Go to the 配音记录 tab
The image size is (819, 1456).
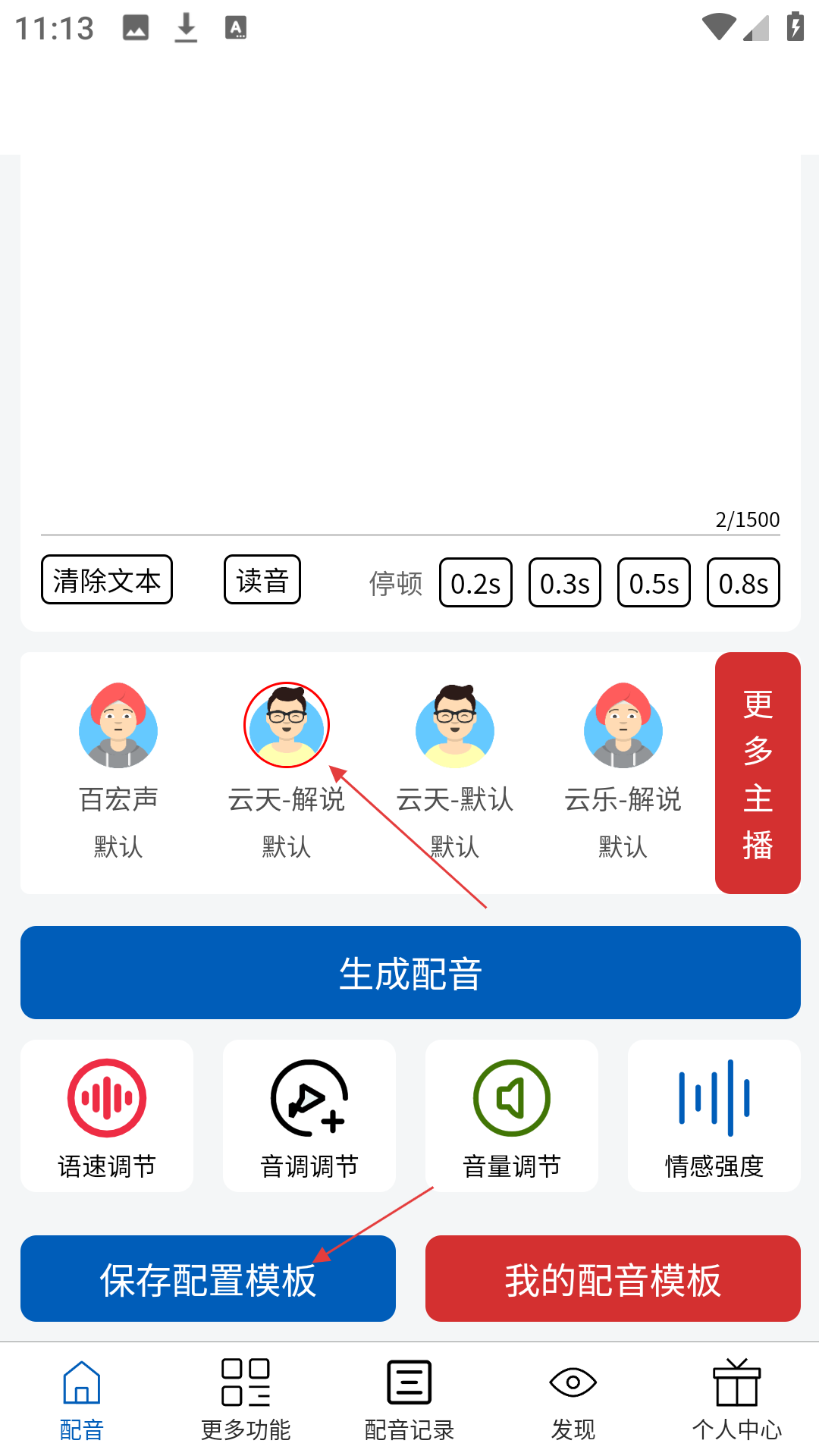pyautogui.click(x=409, y=1400)
